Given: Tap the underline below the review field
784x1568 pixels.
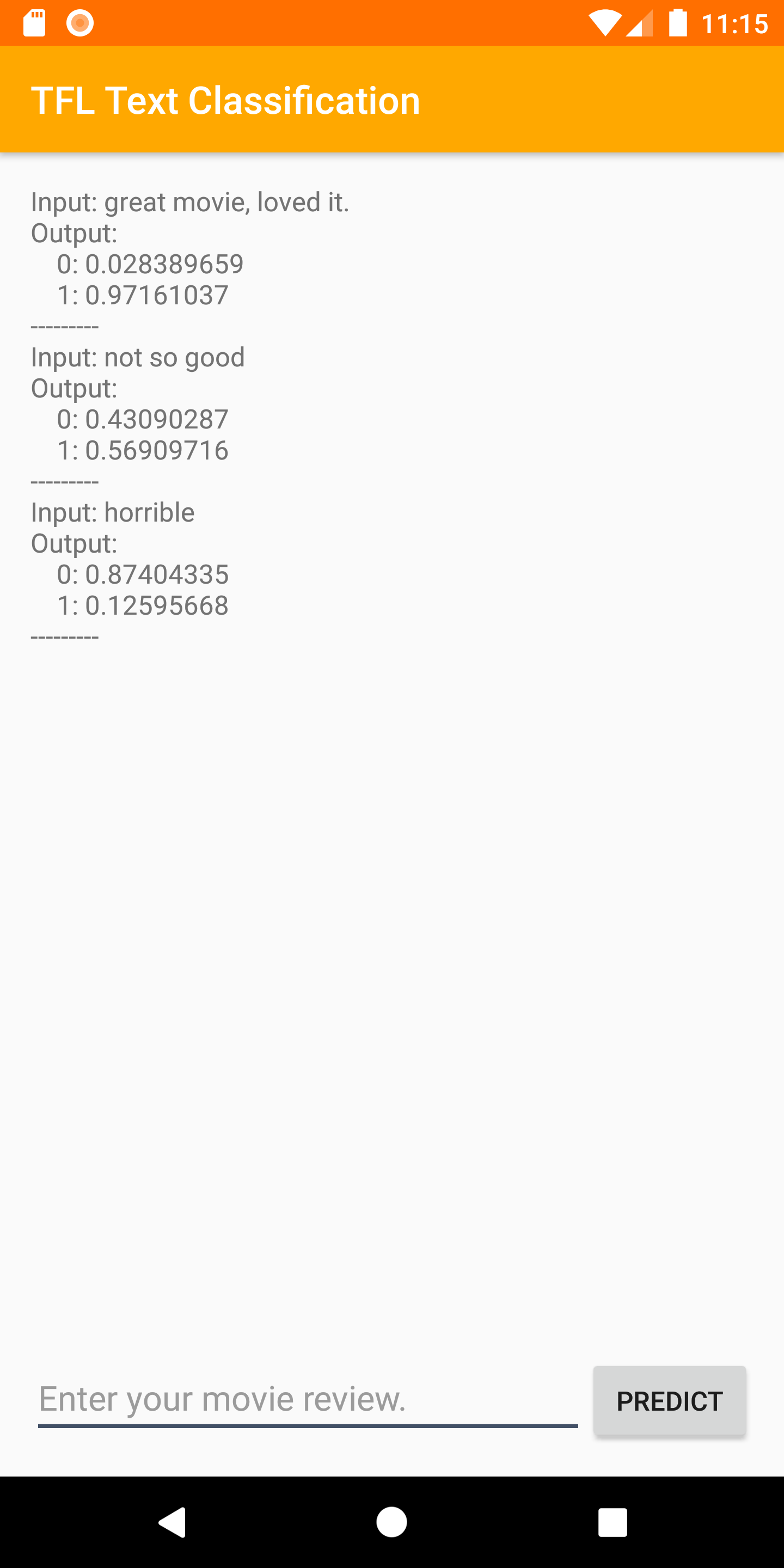Looking at the screenshot, I should 308,1425.
